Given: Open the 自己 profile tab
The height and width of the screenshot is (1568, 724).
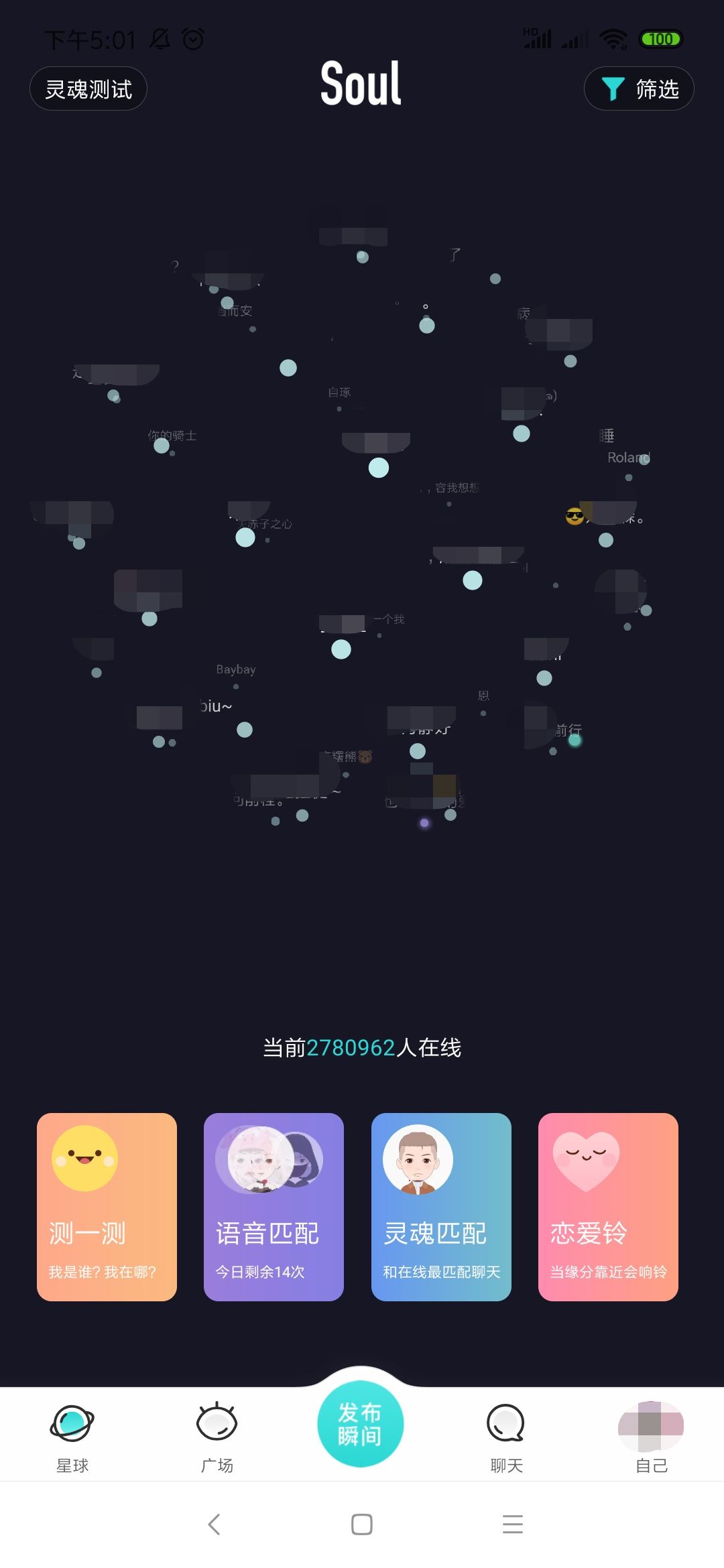Looking at the screenshot, I should (651, 1435).
